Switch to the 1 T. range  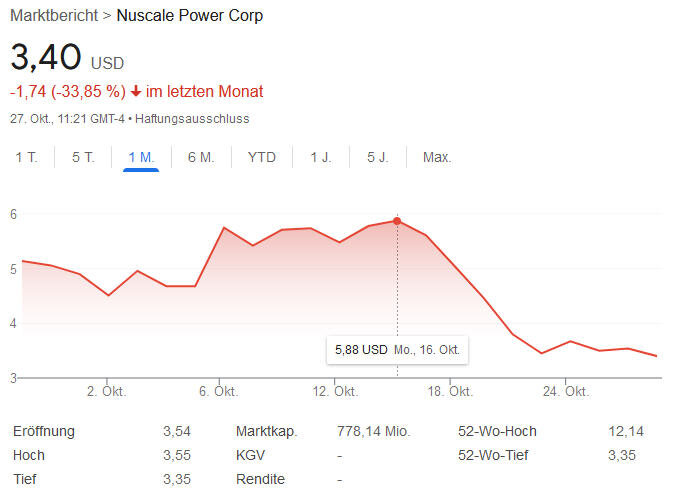click(25, 157)
